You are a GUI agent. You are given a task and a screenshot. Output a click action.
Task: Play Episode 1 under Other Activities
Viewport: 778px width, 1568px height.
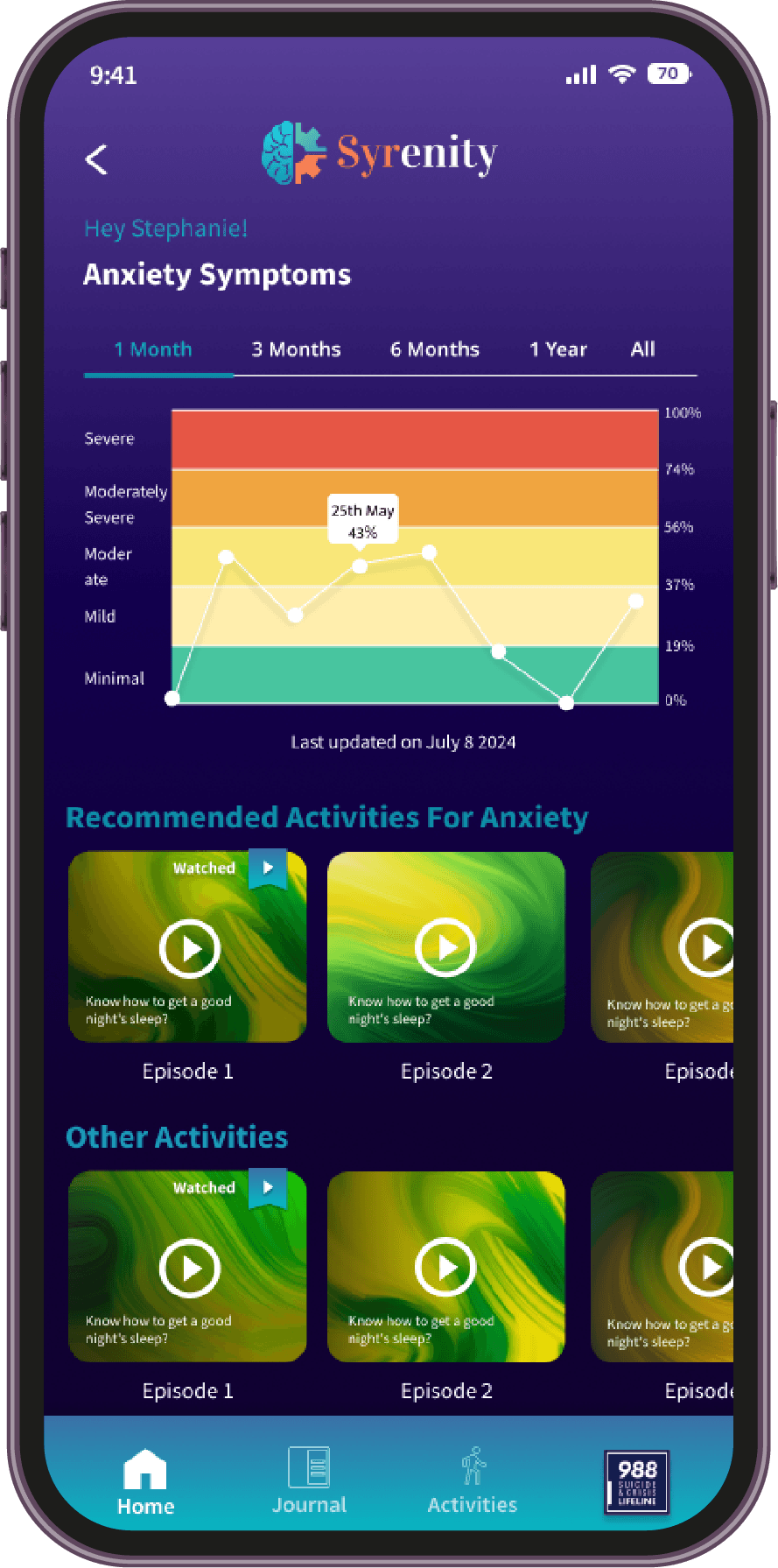(x=189, y=1268)
